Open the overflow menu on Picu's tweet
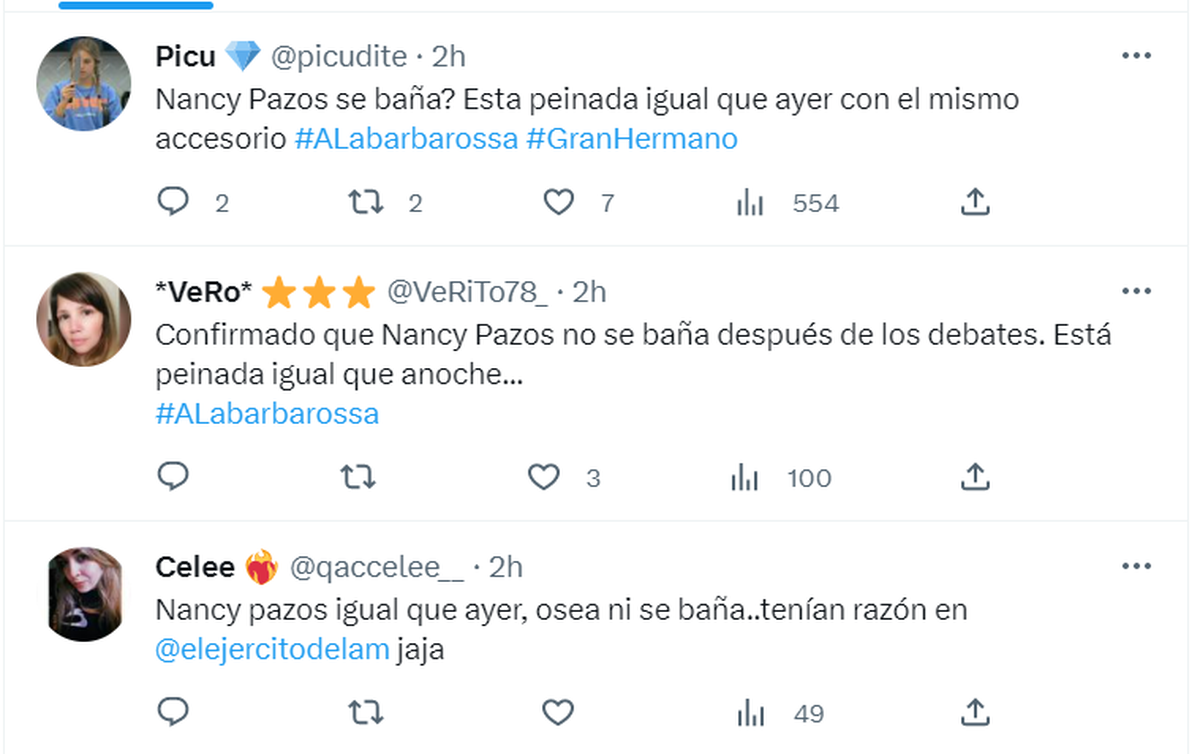This screenshot has width=1200, height=754. pyautogui.click(x=1136, y=56)
